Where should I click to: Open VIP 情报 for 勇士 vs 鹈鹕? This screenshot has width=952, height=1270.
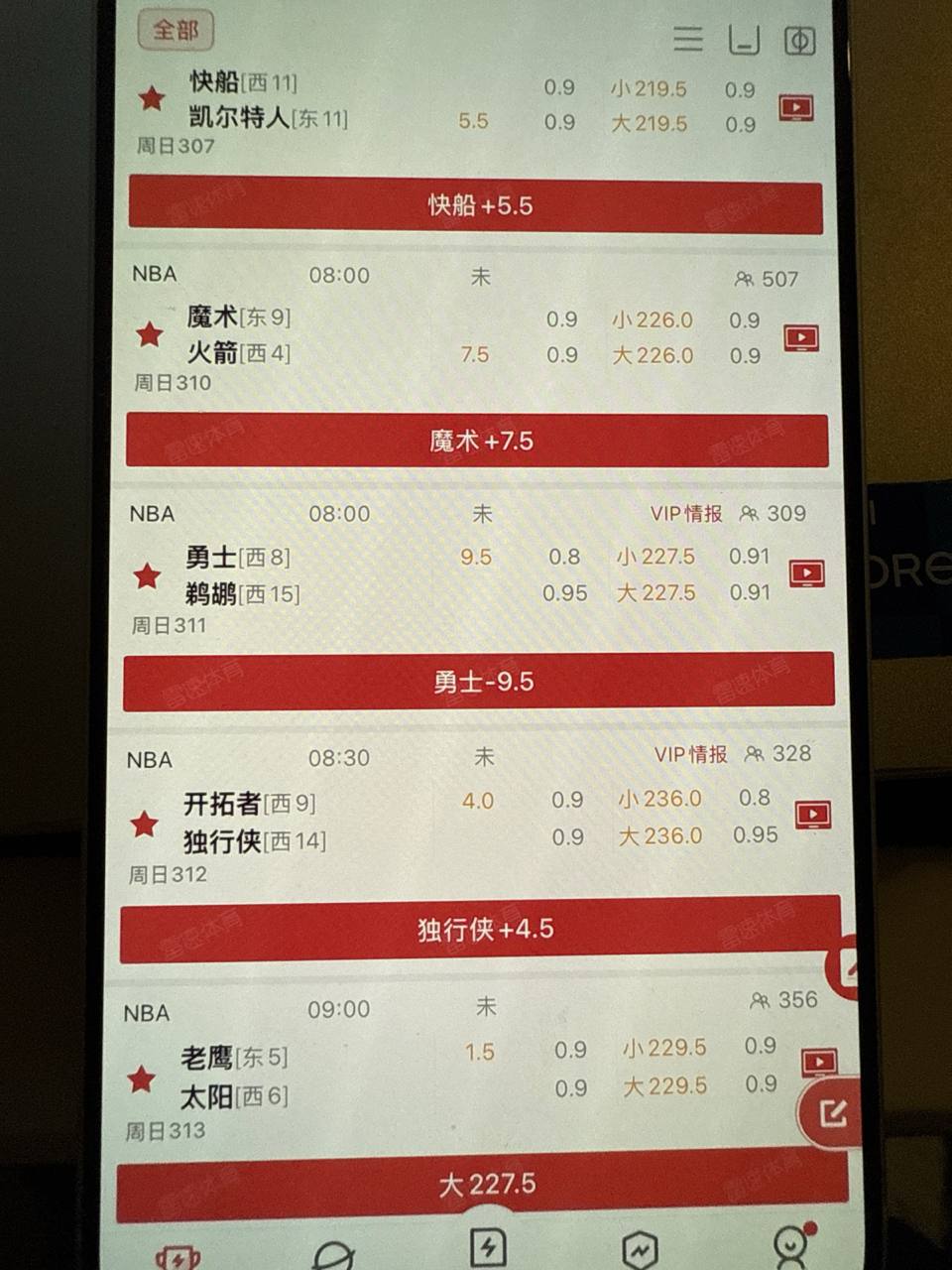coord(686,513)
